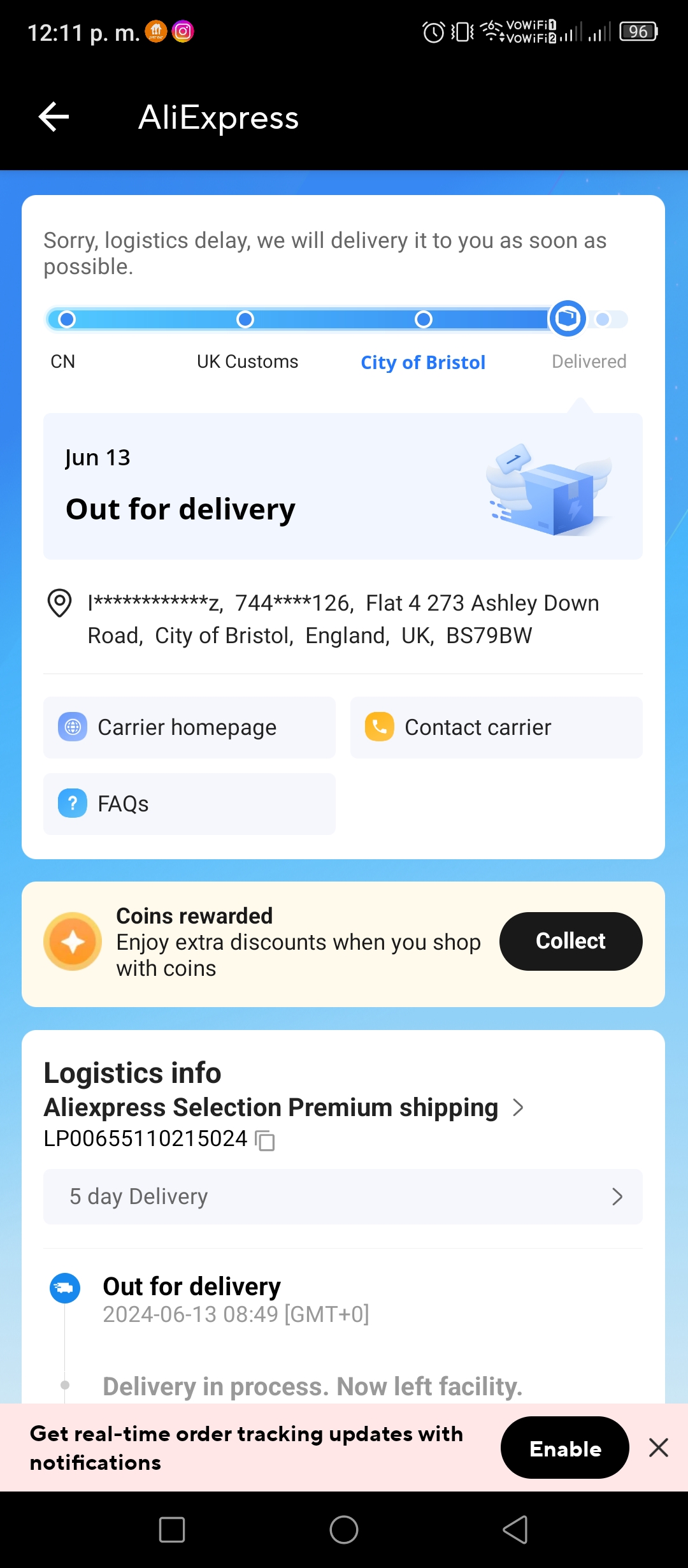Expand the 5 day Delivery row

[x=343, y=1196]
